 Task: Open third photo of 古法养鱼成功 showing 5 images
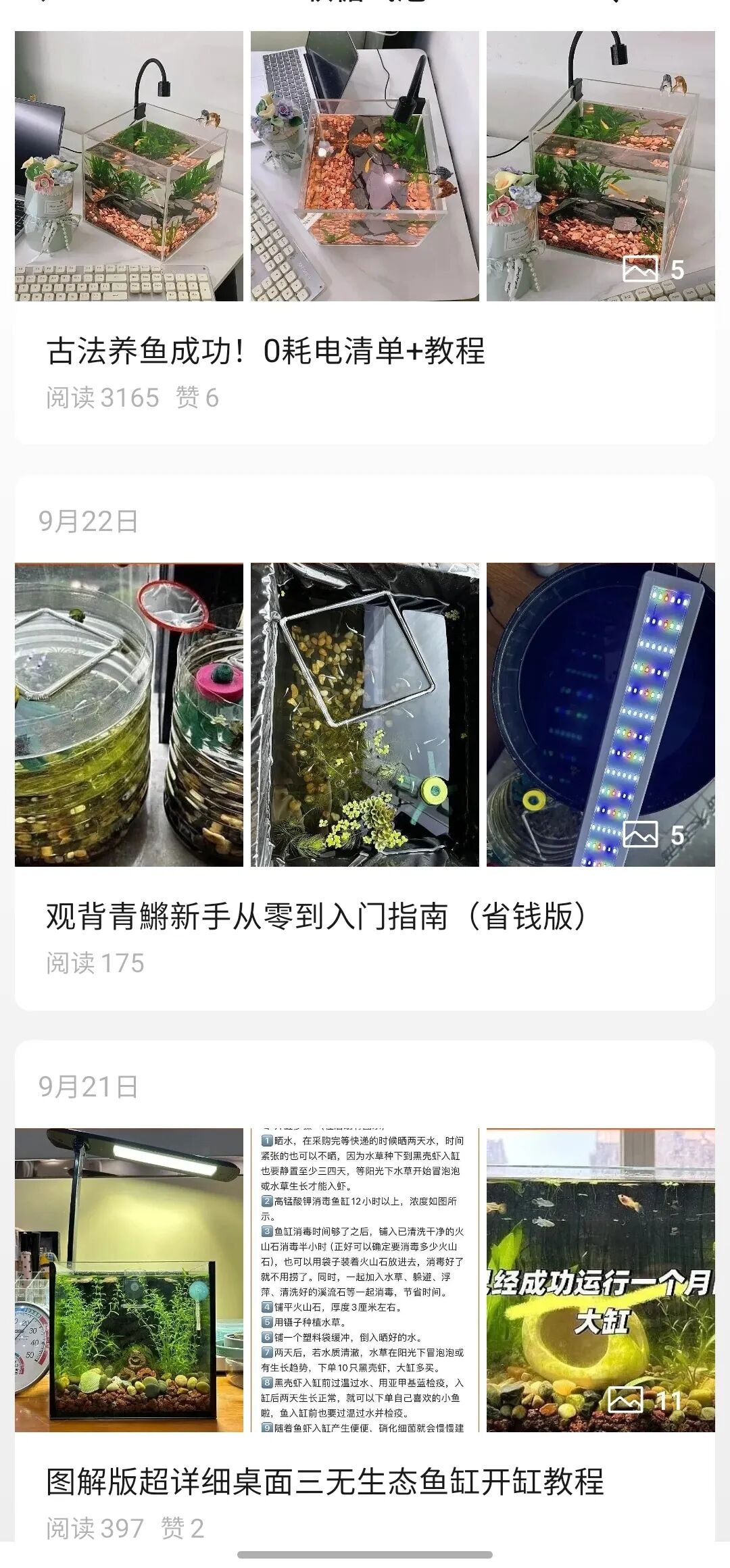tap(600, 166)
